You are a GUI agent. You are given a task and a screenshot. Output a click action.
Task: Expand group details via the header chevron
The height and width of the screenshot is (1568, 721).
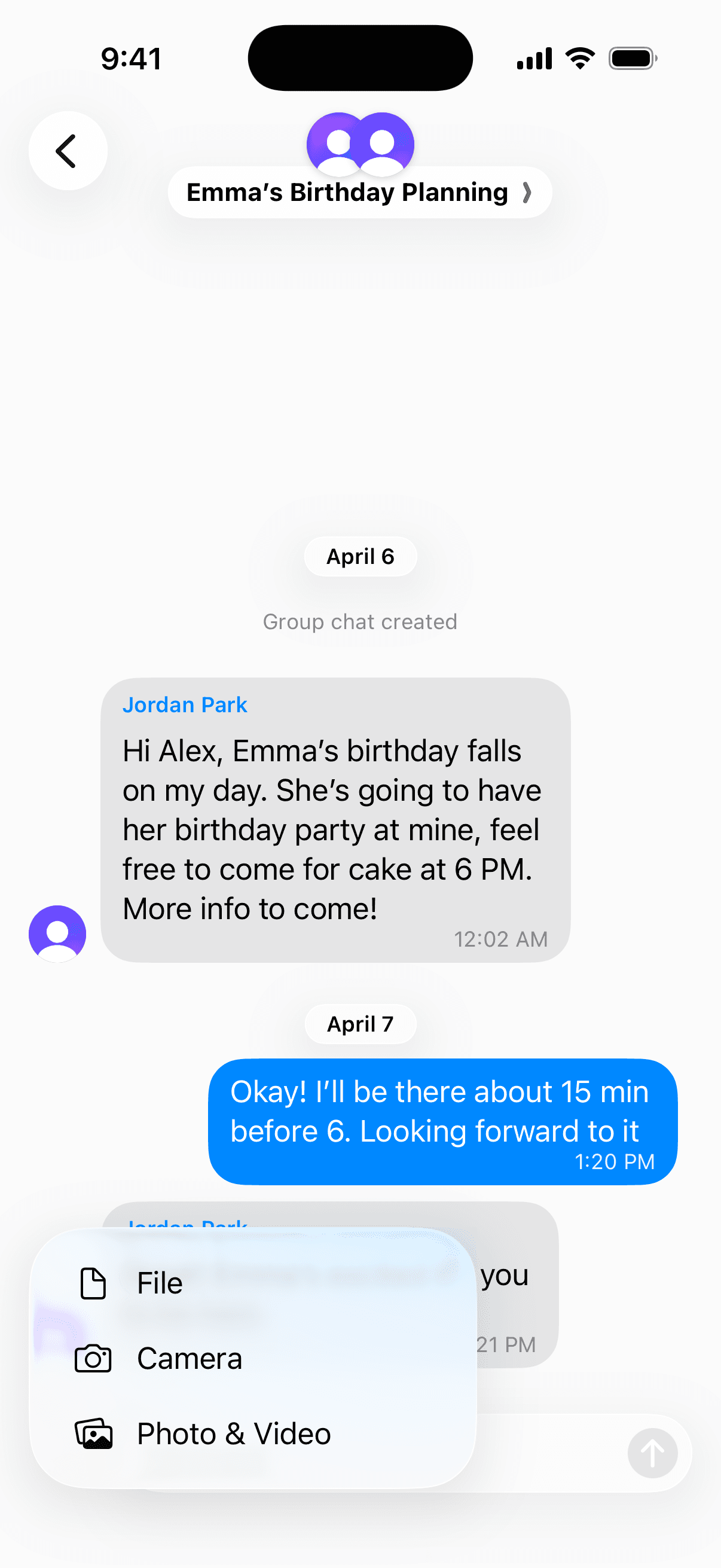pos(528,192)
